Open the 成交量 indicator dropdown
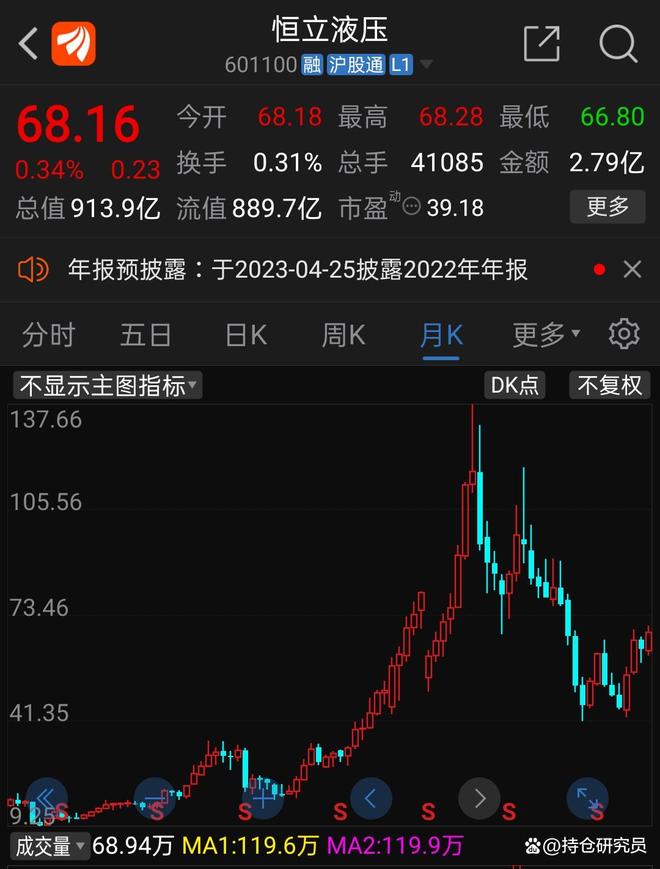This screenshot has width=660, height=869. [x=50, y=846]
